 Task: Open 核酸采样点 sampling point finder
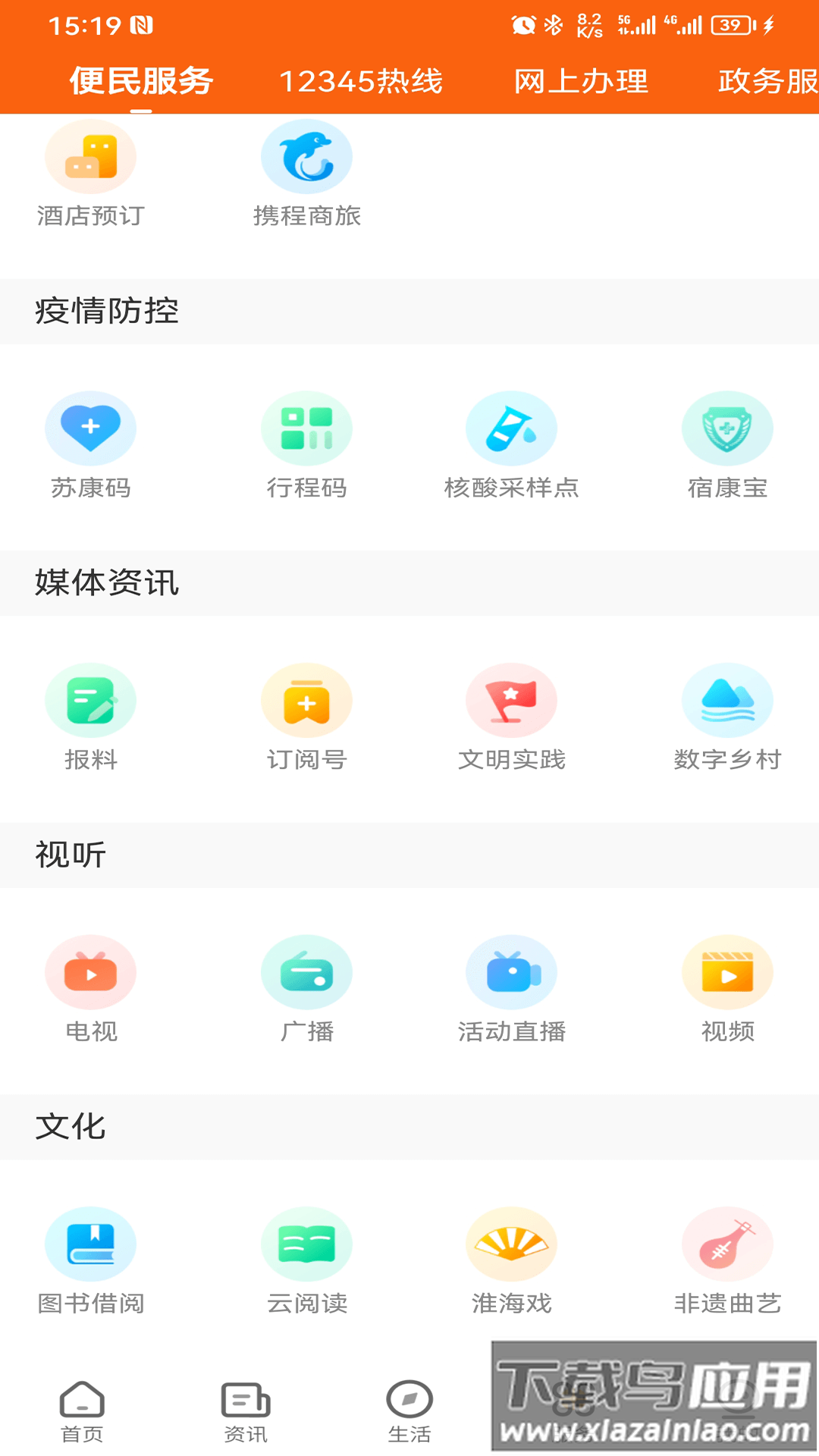click(x=512, y=427)
